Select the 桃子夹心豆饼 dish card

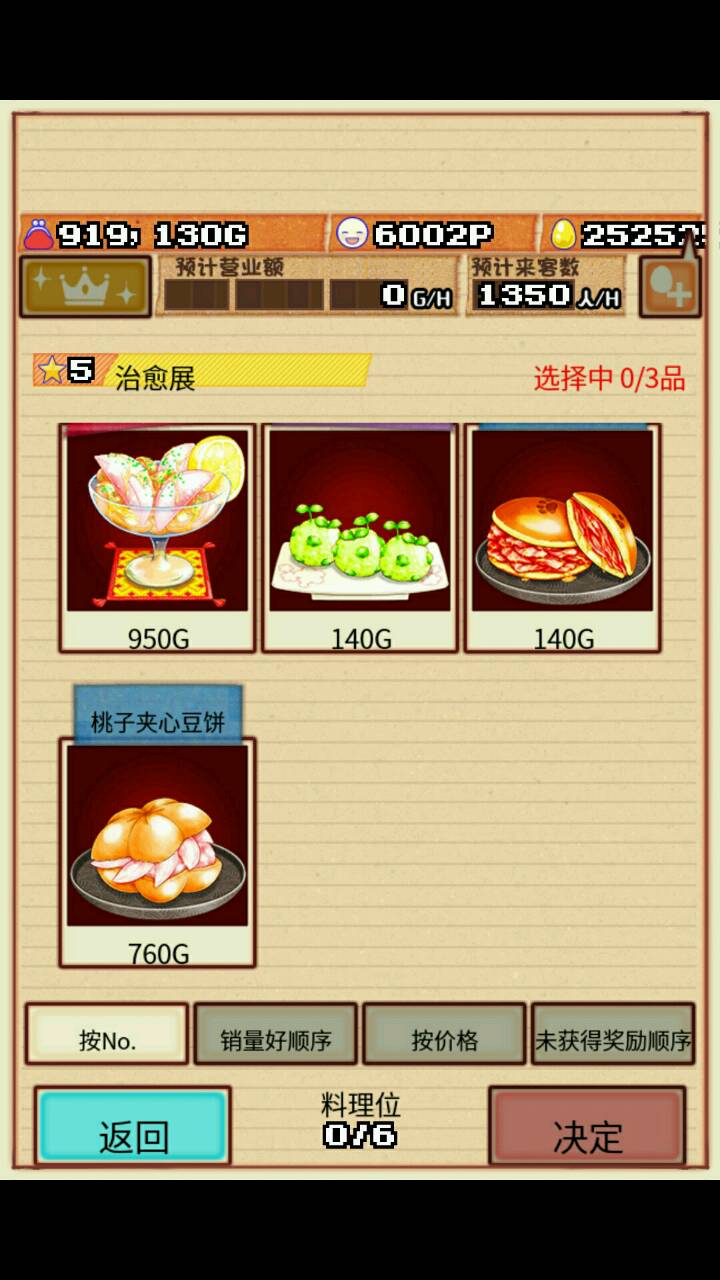158,850
